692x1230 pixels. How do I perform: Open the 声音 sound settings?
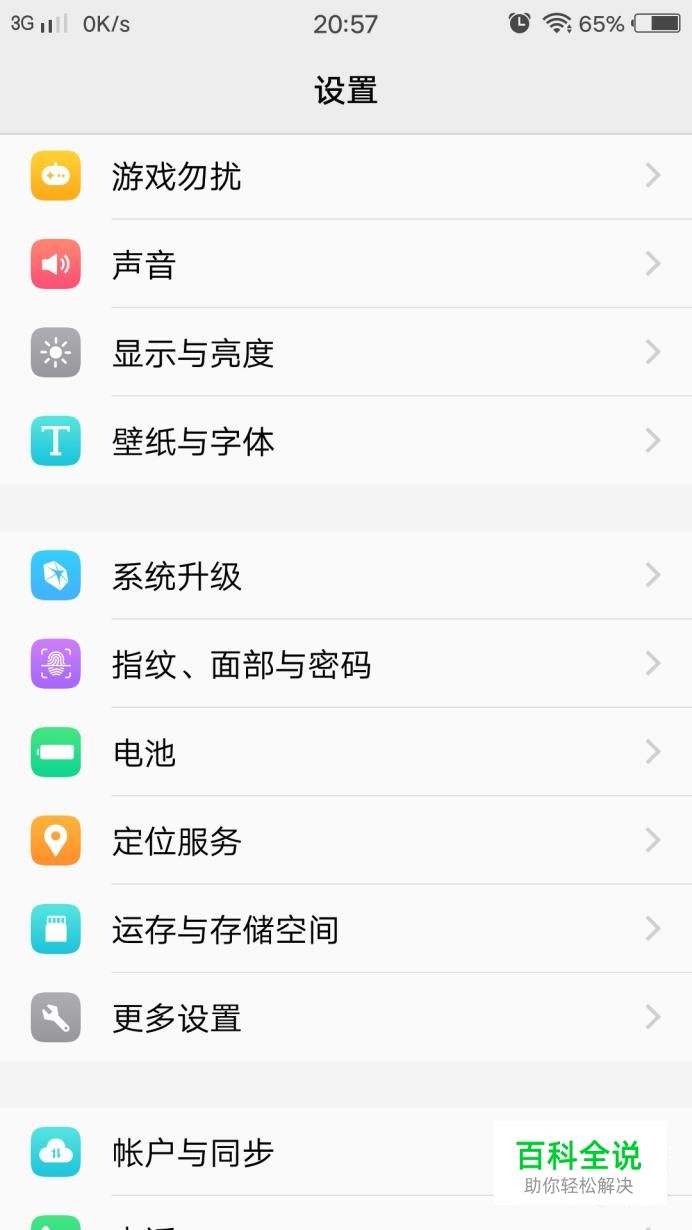tap(345, 265)
